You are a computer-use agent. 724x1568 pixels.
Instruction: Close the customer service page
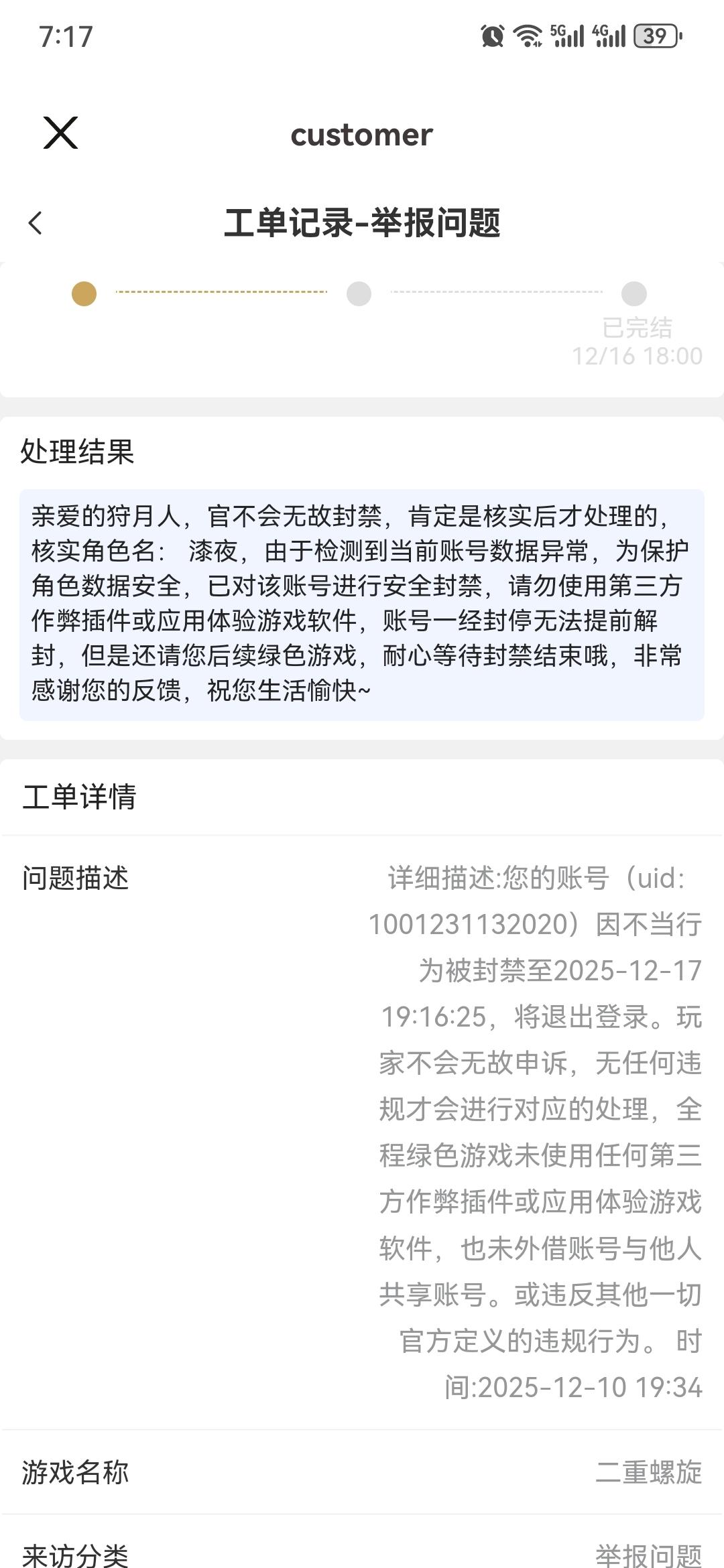coord(60,133)
